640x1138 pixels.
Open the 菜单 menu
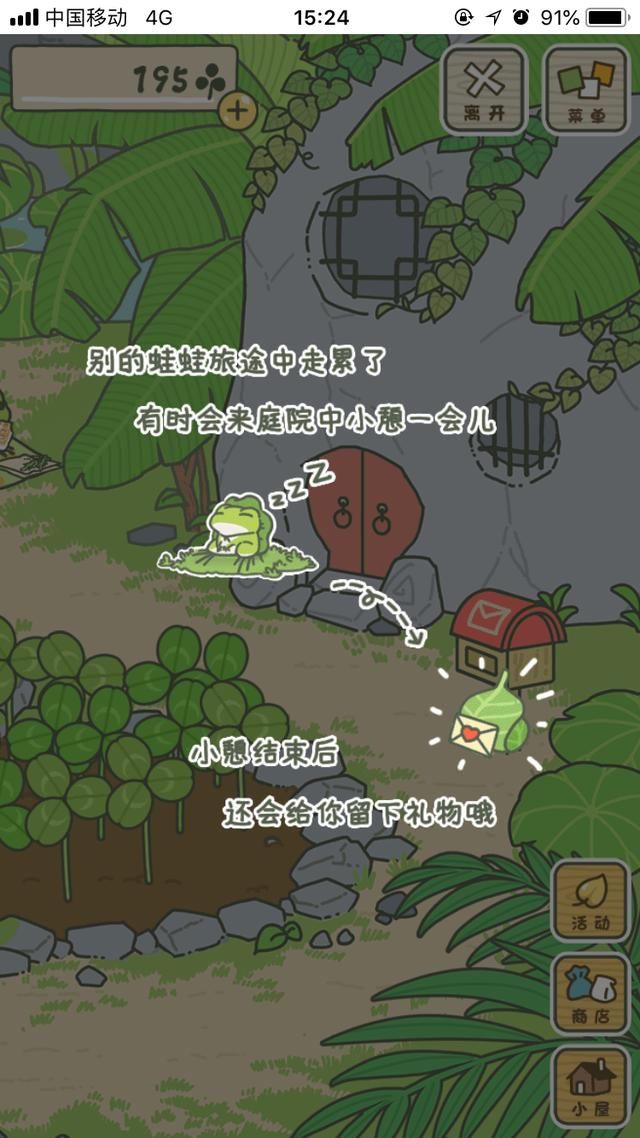pyautogui.click(x=586, y=89)
